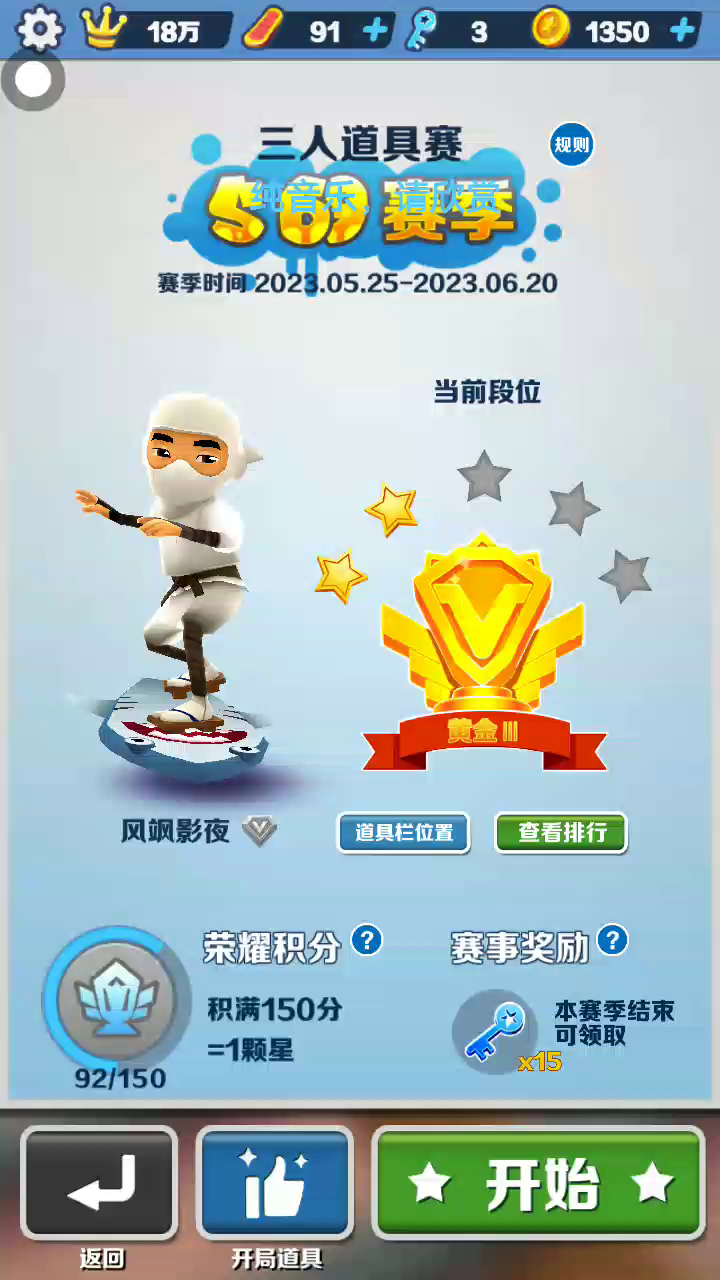This screenshot has height=1280, width=720.
Task: Open help next to 赛事奖励
Action: tap(612, 940)
